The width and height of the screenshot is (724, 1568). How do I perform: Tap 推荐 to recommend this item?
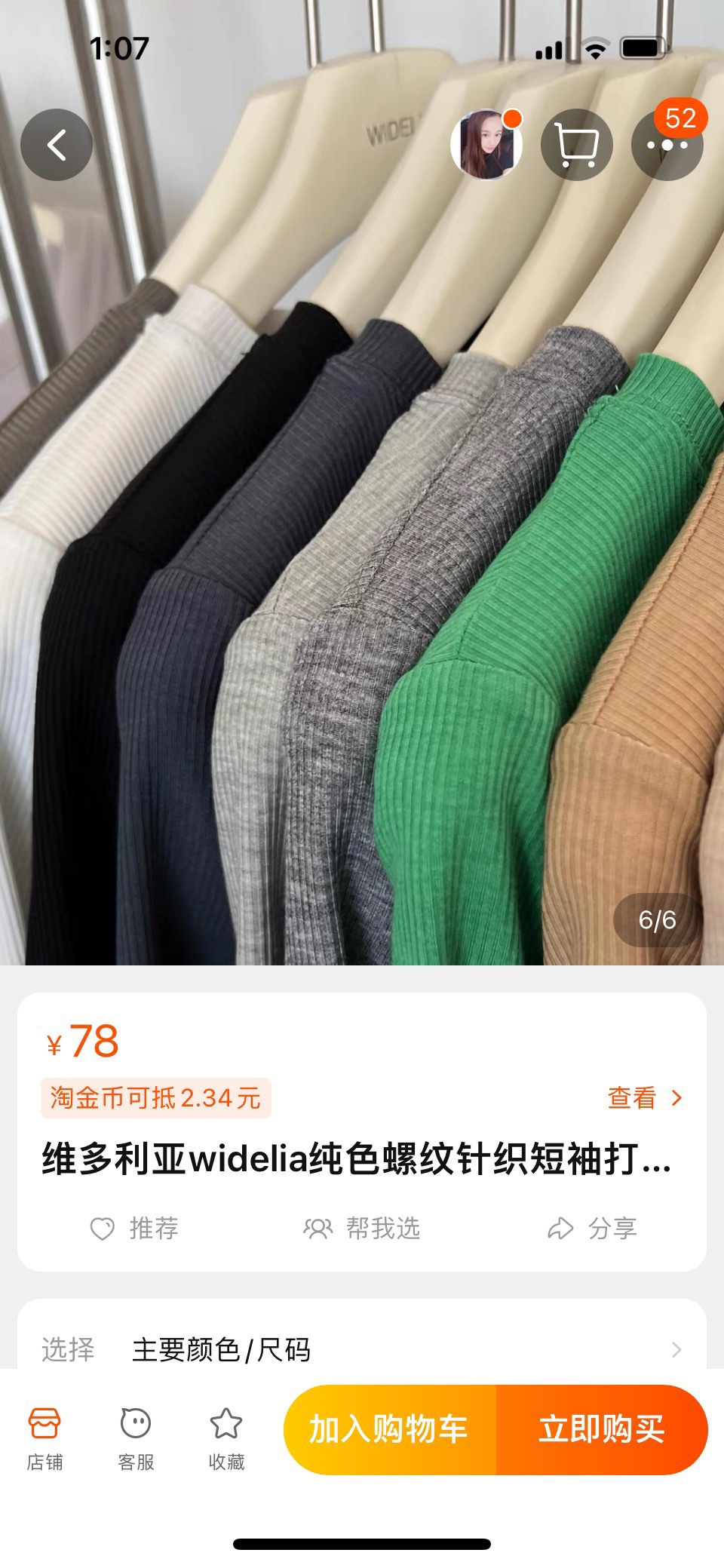click(x=134, y=1229)
